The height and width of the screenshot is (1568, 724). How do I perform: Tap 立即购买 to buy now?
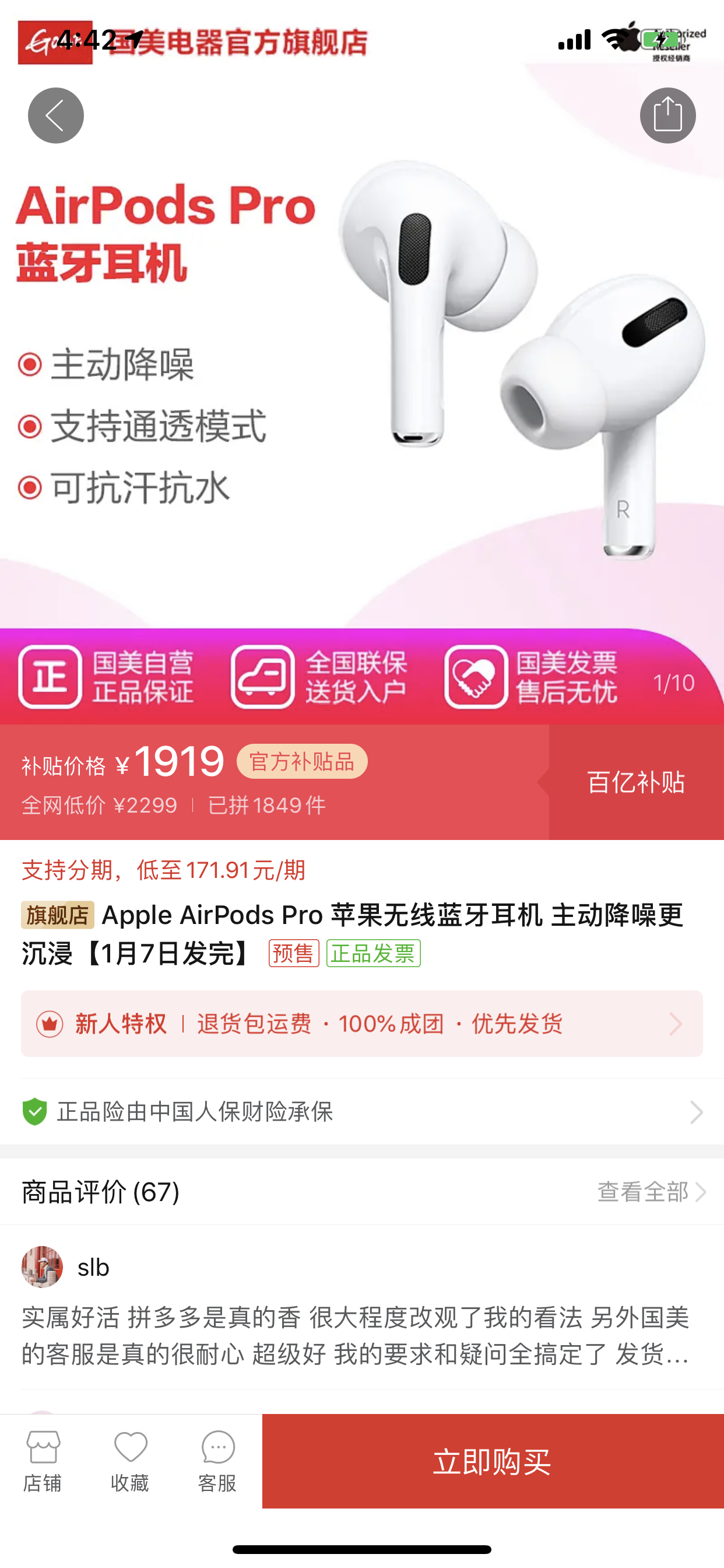492,1461
